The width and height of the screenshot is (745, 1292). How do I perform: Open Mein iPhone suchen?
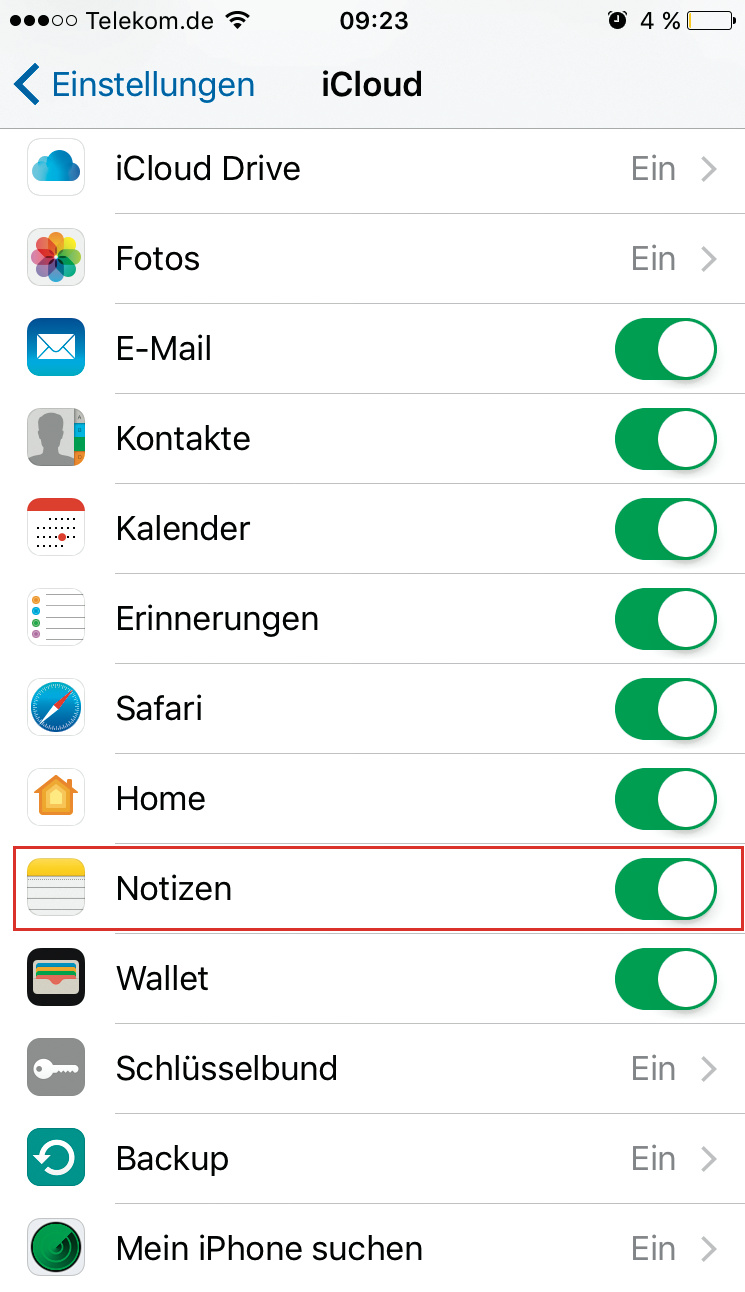coord(372,1249)
